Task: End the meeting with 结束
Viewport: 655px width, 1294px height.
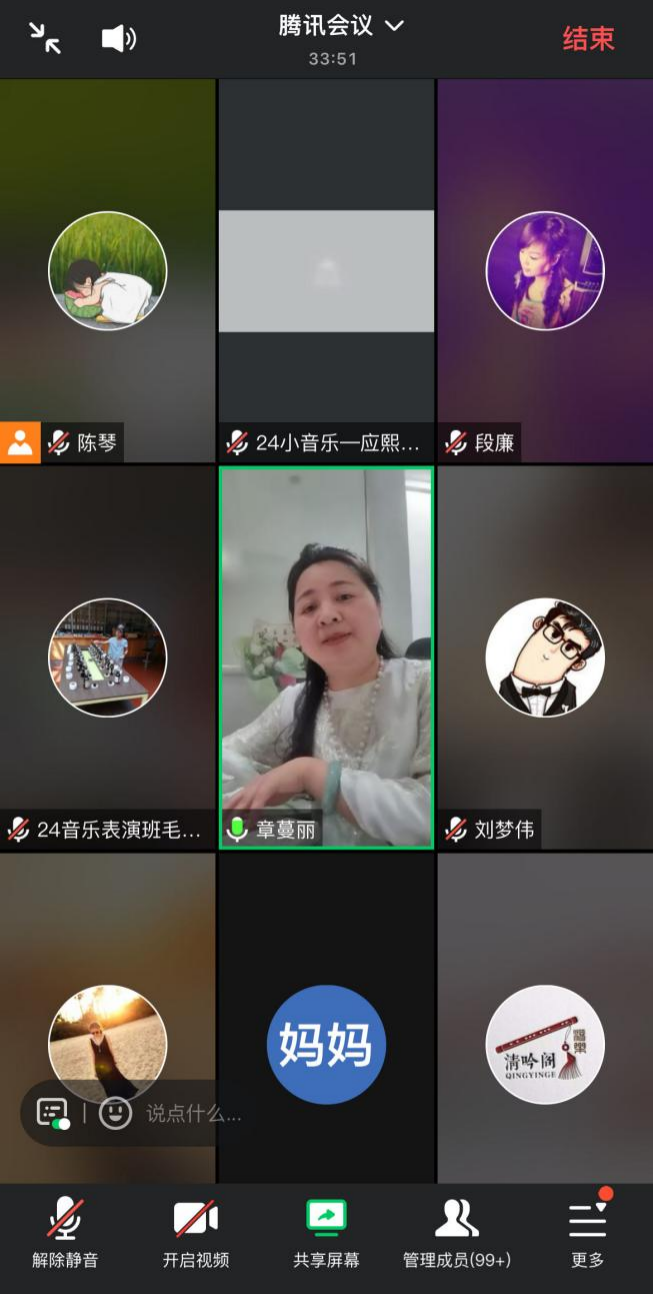Action: (588, 39)
